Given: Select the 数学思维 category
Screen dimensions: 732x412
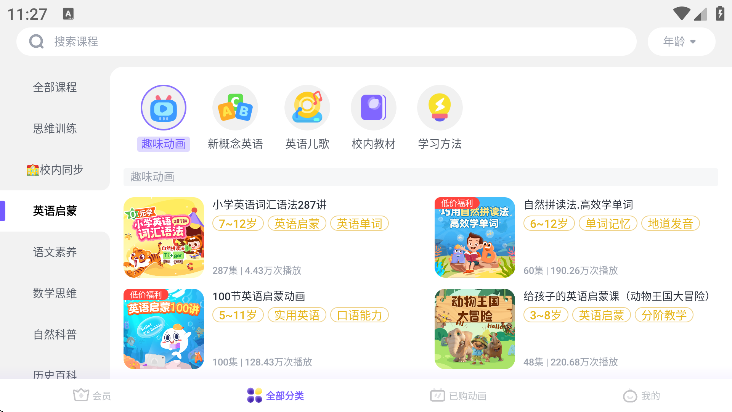Looking at the screenshot, I should click(55, 293).
